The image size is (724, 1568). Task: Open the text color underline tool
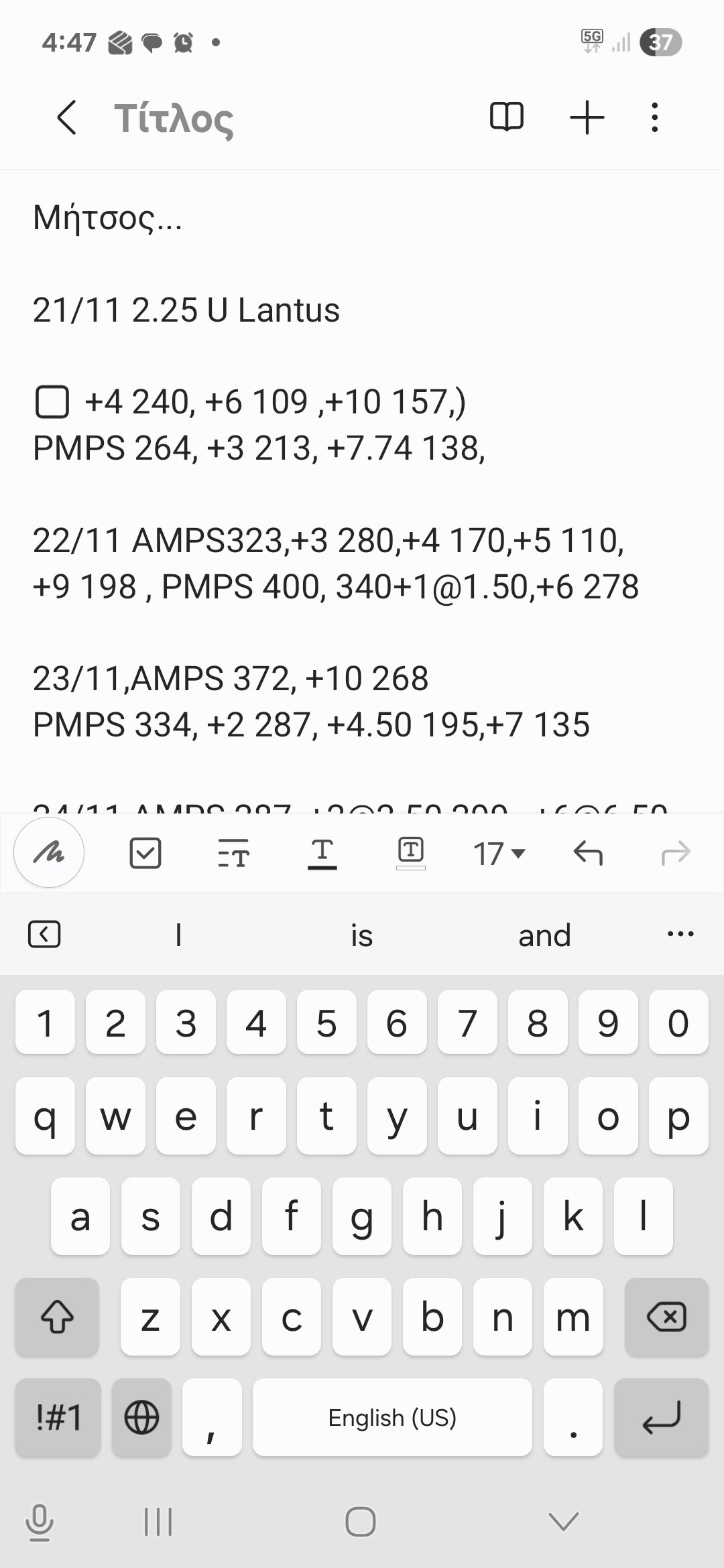[322, 853]
